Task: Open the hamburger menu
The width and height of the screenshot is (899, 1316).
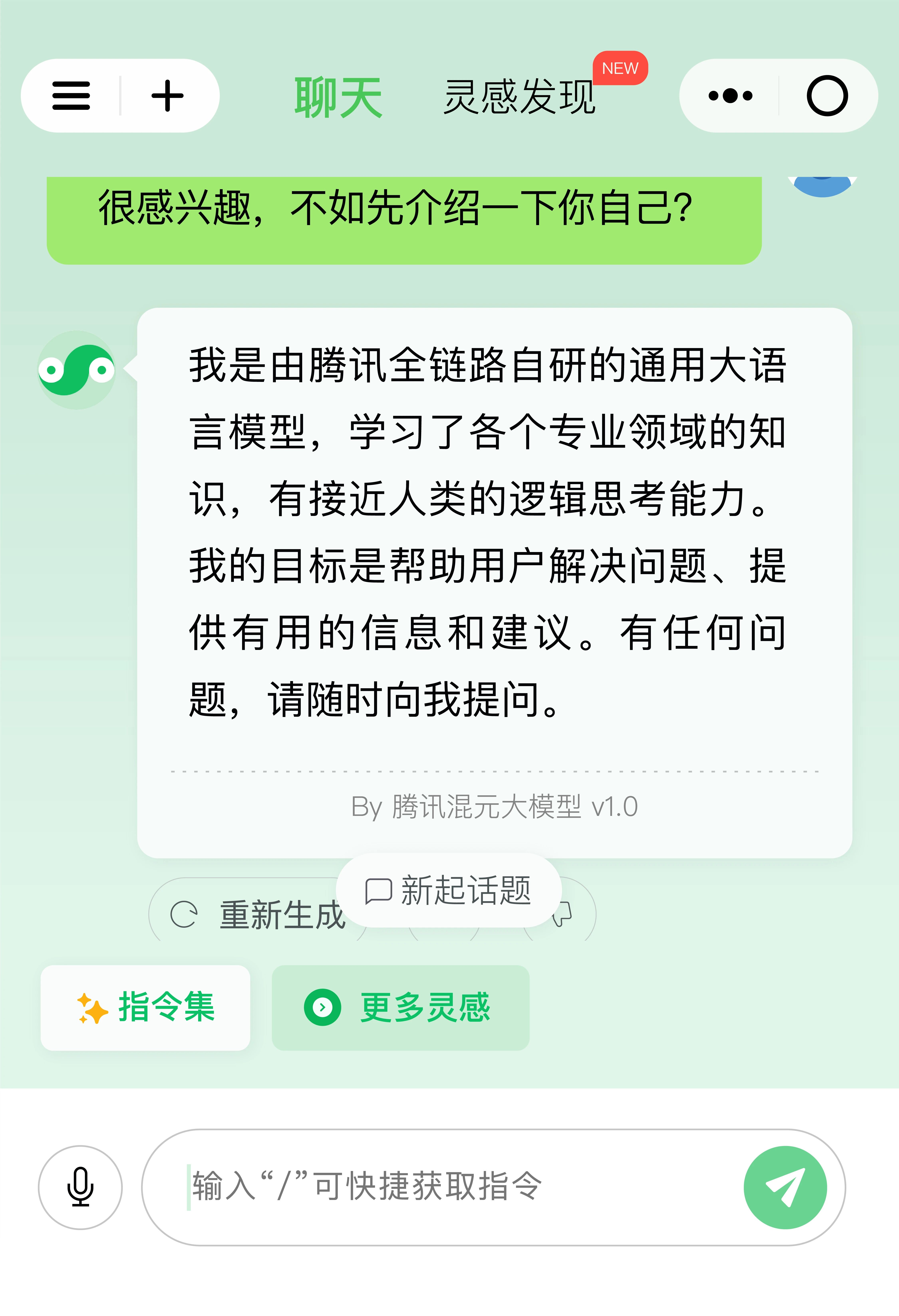Action: click(71, 96)
